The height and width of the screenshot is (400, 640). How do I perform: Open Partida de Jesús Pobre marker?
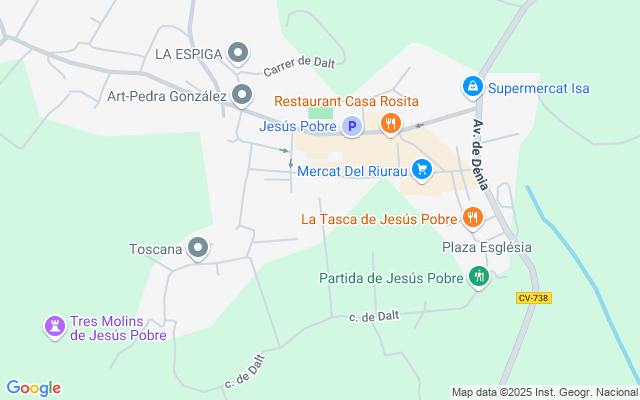(479, 277)
